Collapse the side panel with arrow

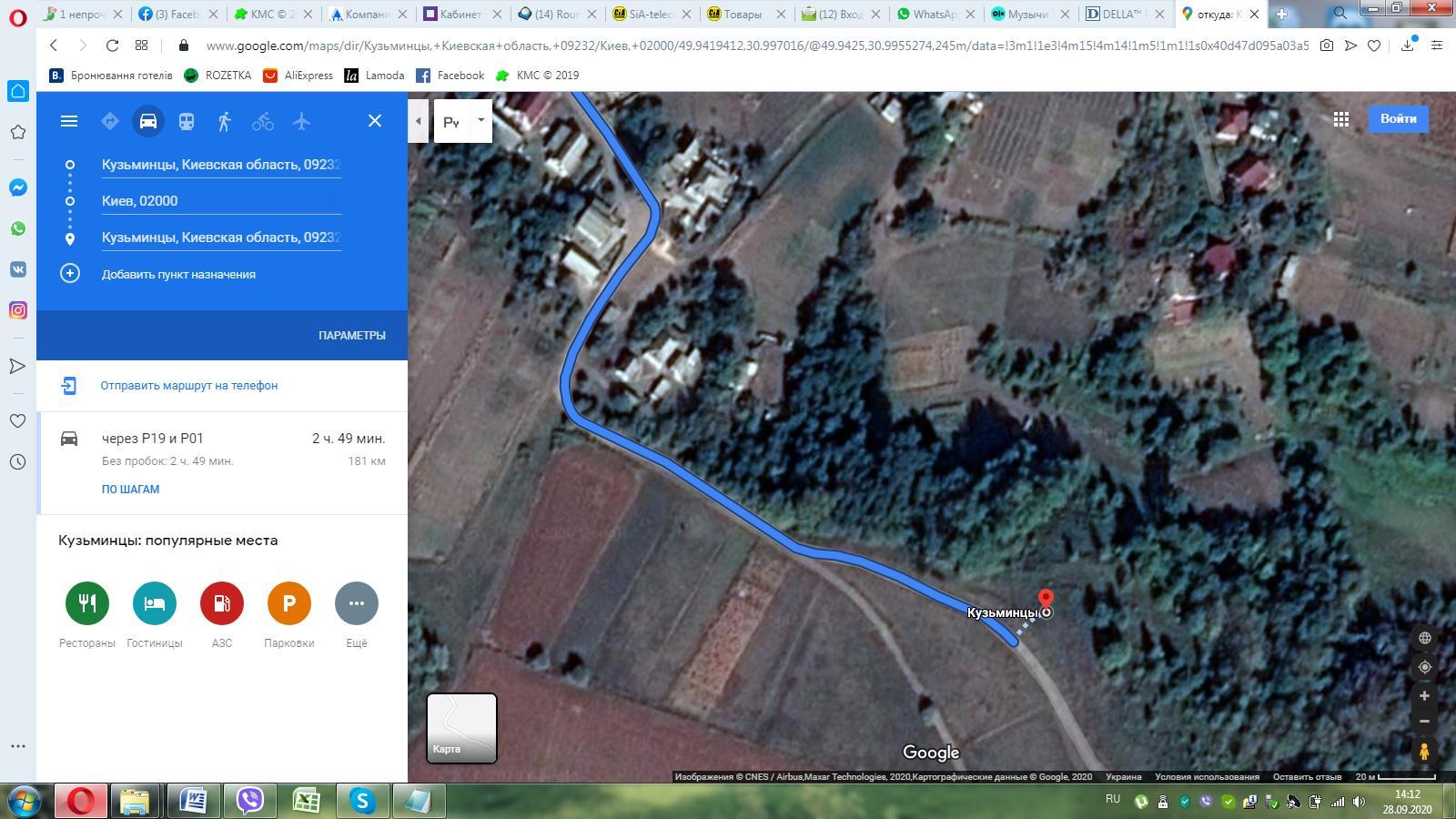point(418,121)
